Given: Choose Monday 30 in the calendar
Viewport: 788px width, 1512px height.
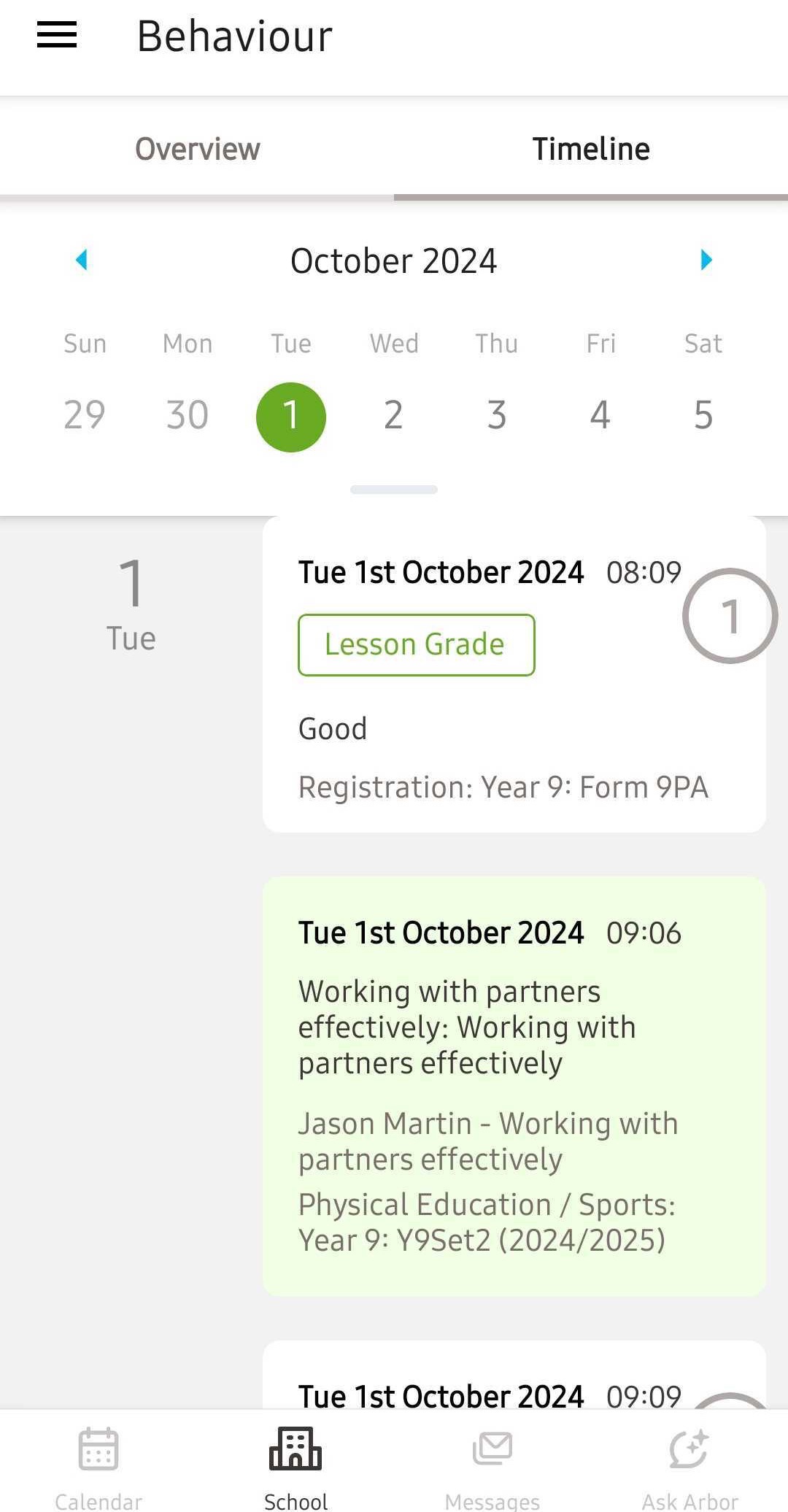Looking at the screenshot, I should [188, 415].
